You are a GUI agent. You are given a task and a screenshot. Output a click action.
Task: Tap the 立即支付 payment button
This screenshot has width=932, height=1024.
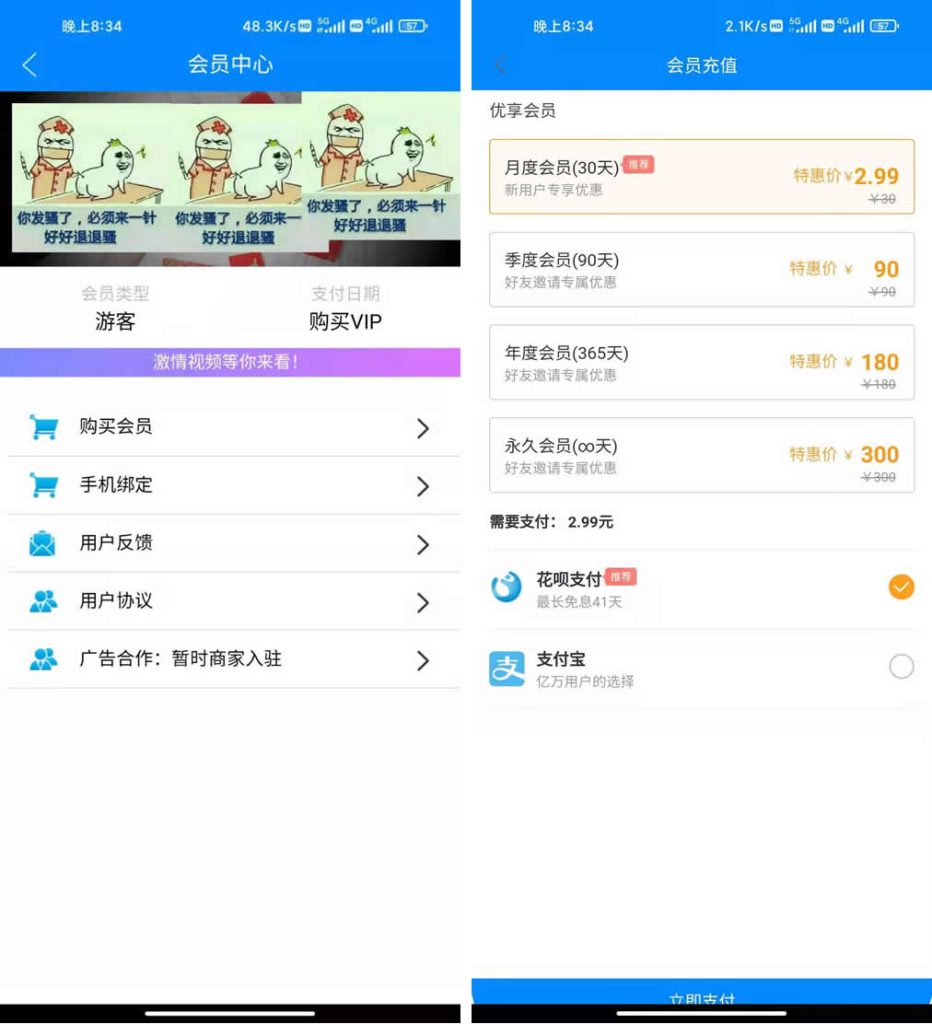point(700,999)
